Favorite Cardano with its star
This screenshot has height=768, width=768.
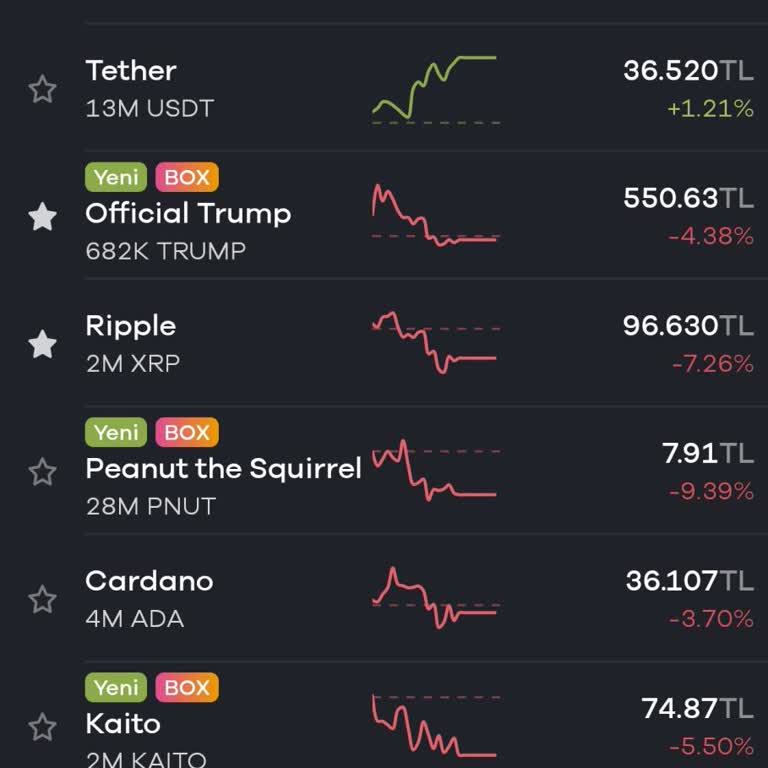tap(42, 600)
